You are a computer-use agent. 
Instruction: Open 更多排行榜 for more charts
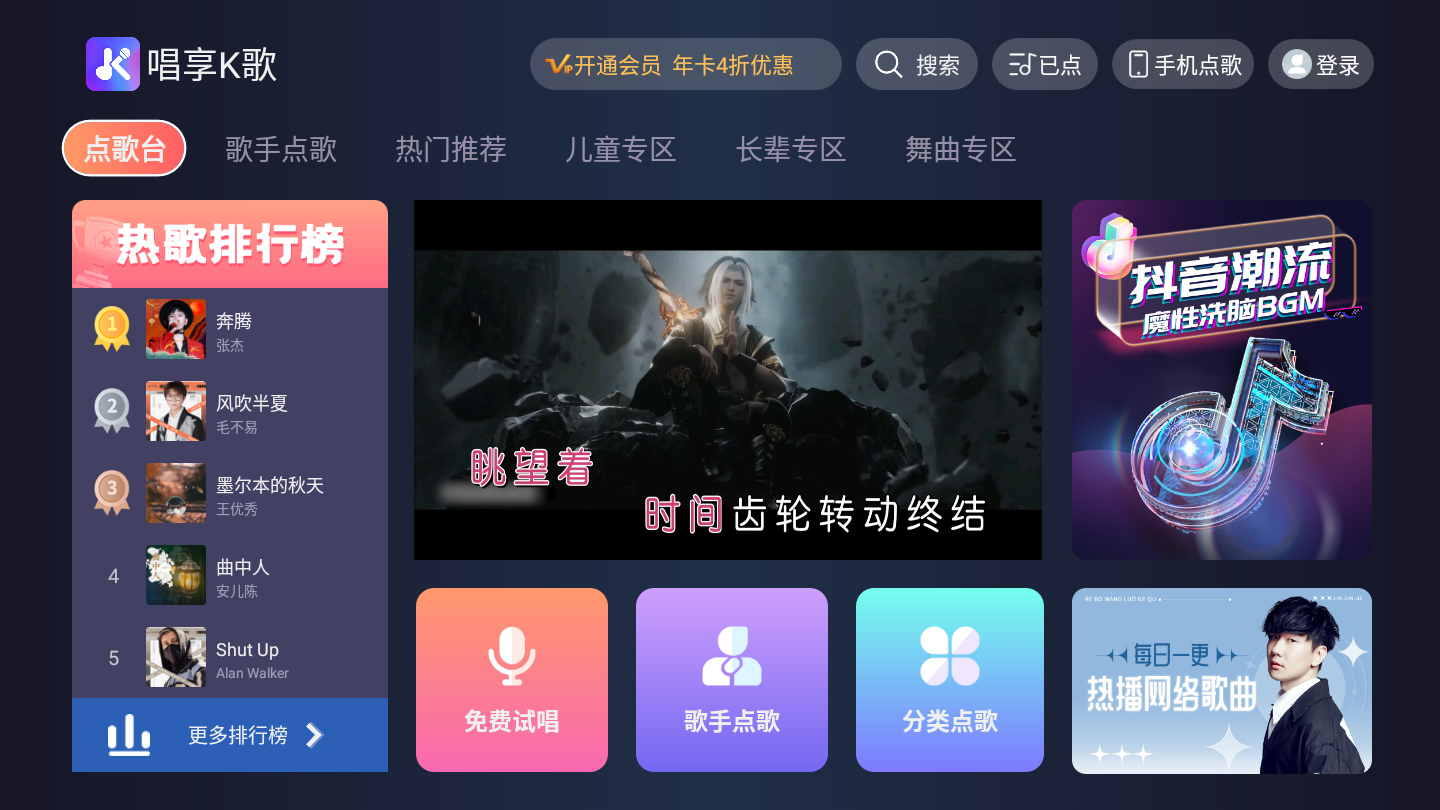230,735
